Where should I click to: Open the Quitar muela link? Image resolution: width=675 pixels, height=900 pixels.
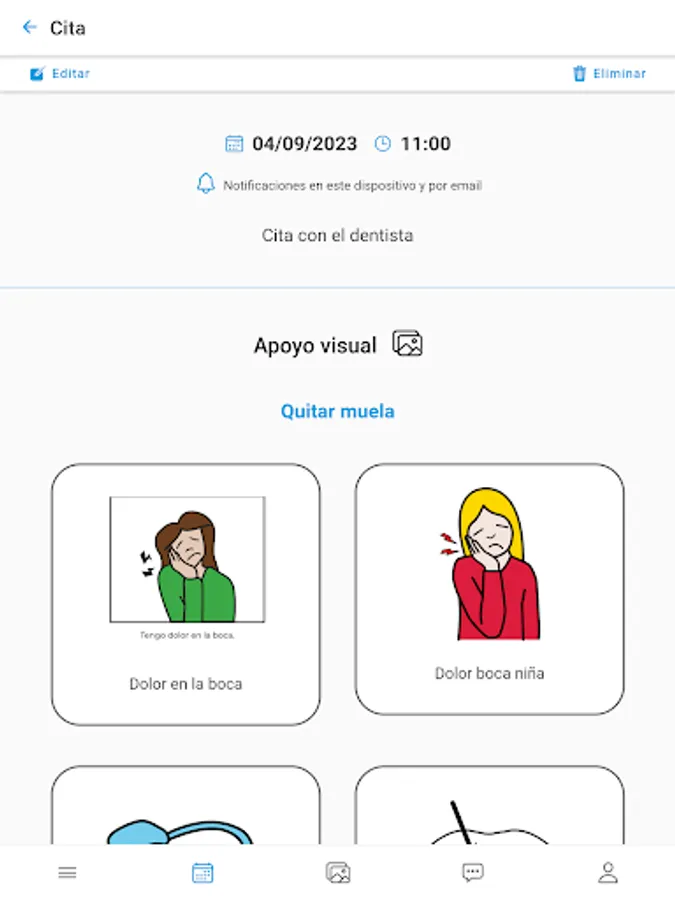(x=337, y=411)
